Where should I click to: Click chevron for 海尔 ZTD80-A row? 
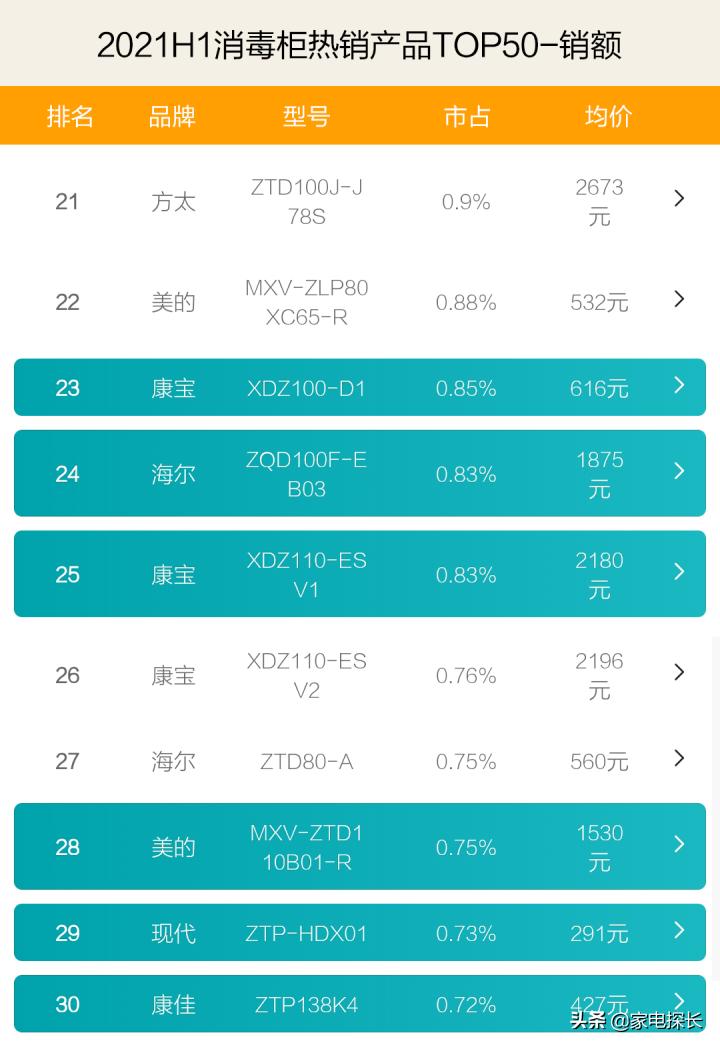tap(678, 760)
